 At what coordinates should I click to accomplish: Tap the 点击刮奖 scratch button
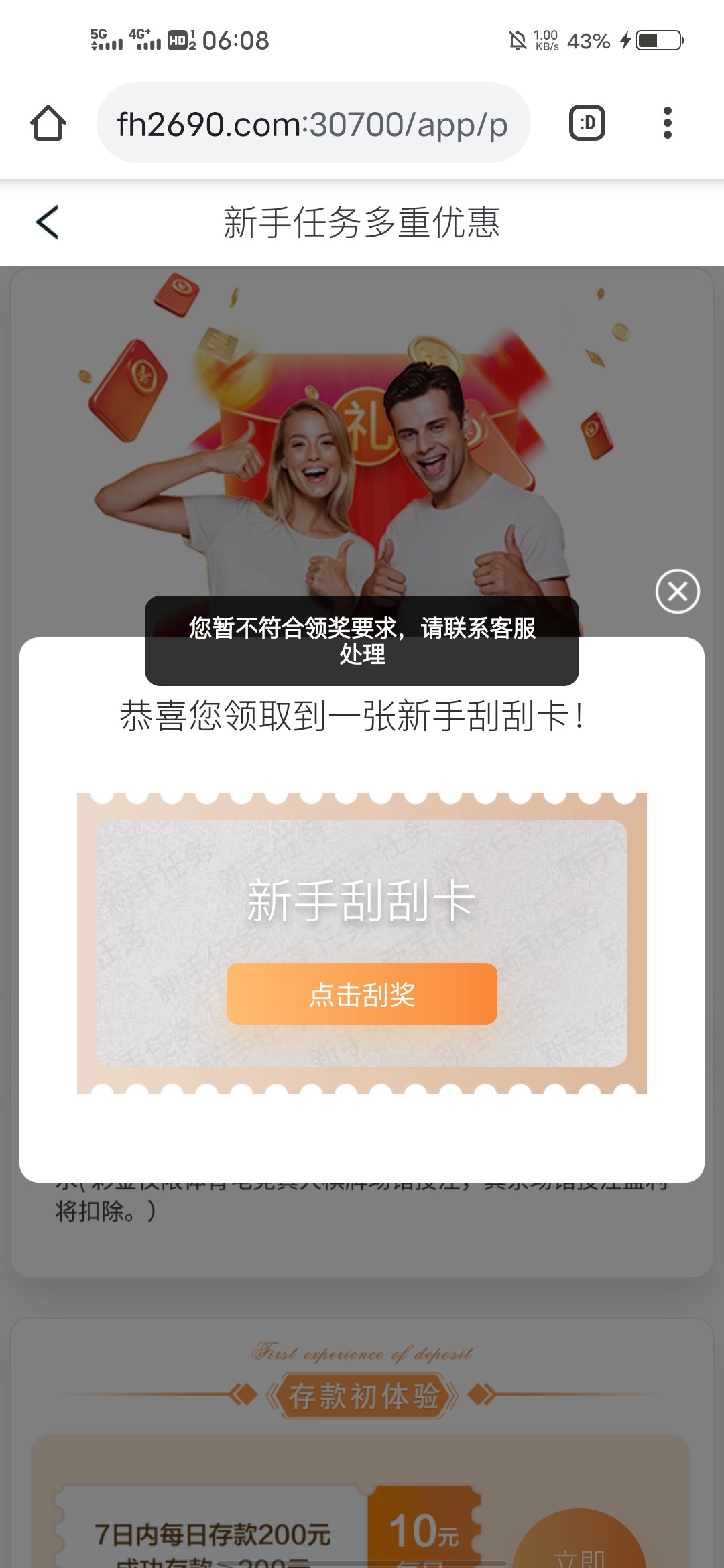362,994
